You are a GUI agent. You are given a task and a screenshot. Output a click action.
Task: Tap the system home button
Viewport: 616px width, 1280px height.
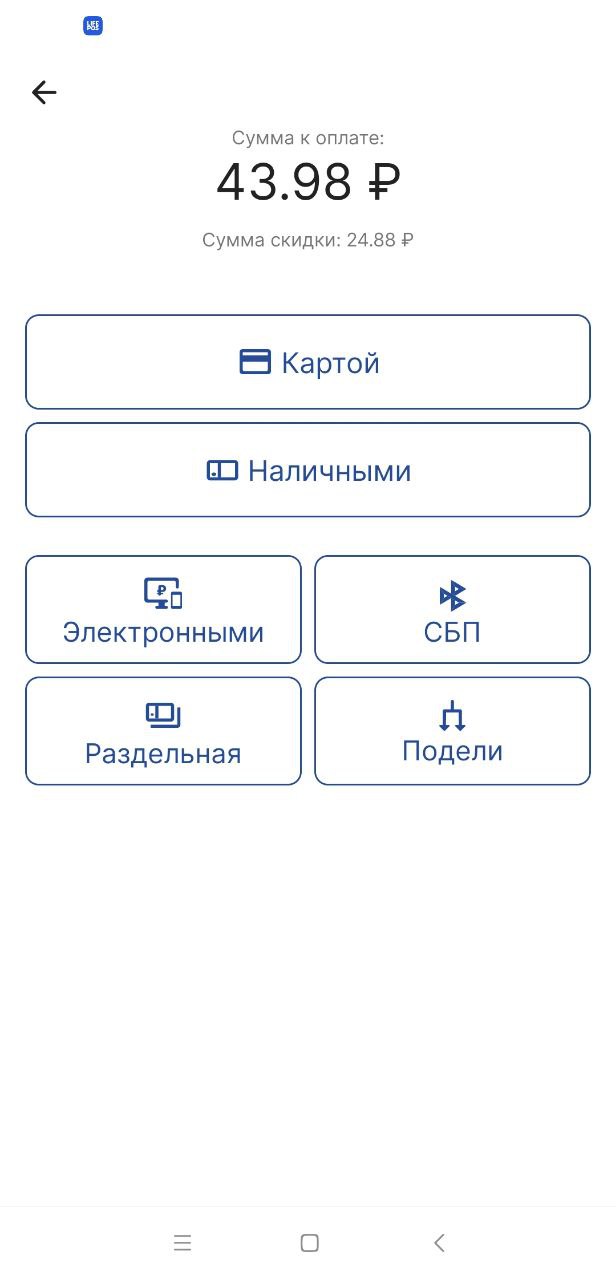tap(310, 1243)
